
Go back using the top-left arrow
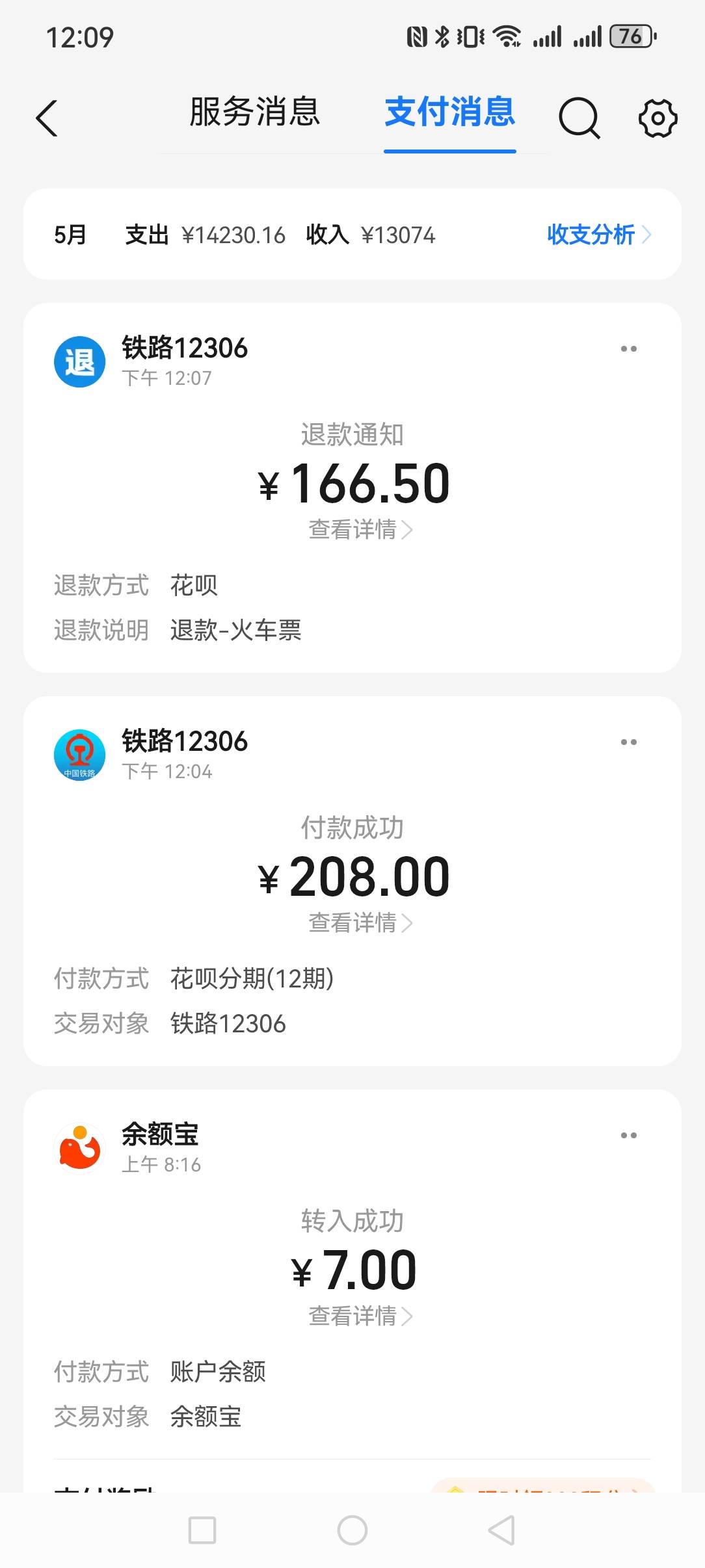[x=47, y=118]
